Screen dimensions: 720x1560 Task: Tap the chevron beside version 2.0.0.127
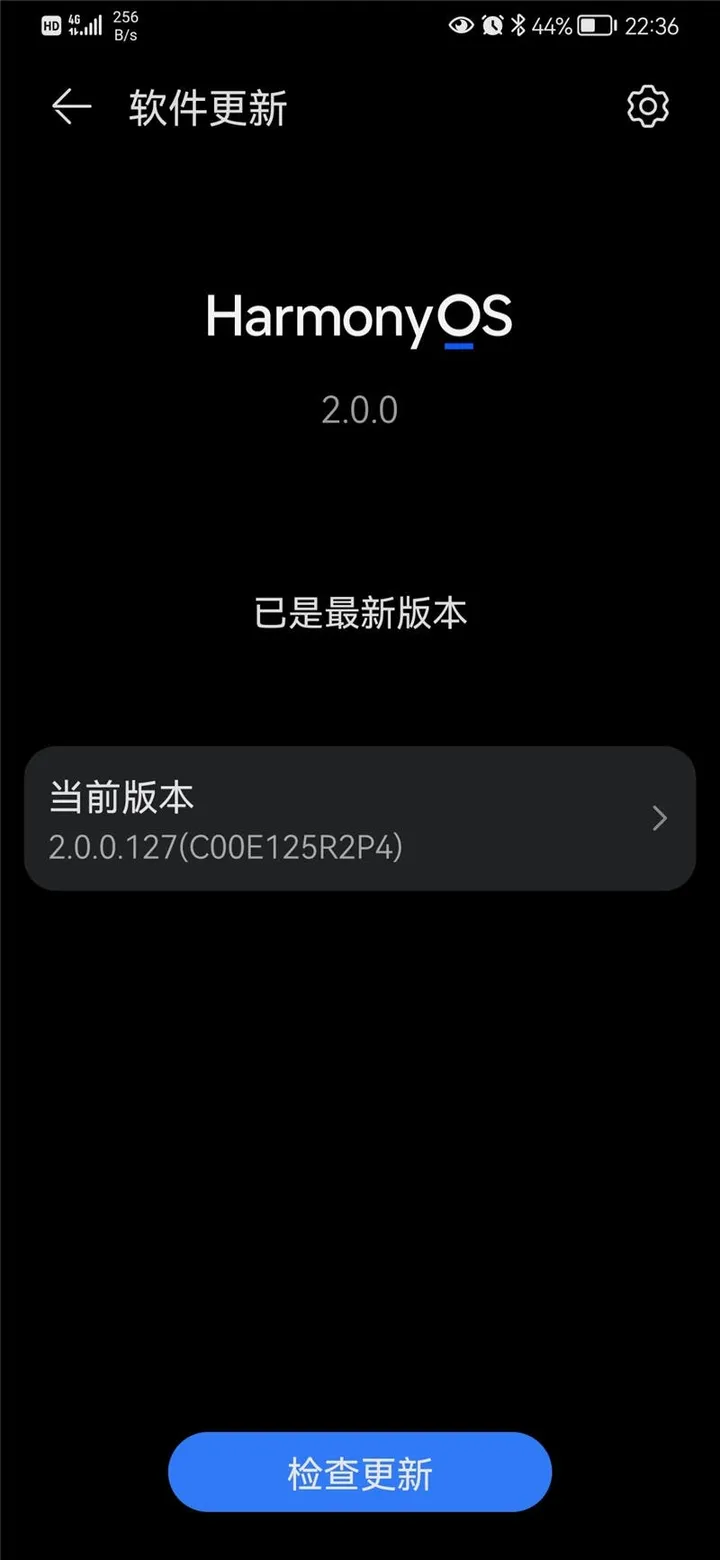658,818
